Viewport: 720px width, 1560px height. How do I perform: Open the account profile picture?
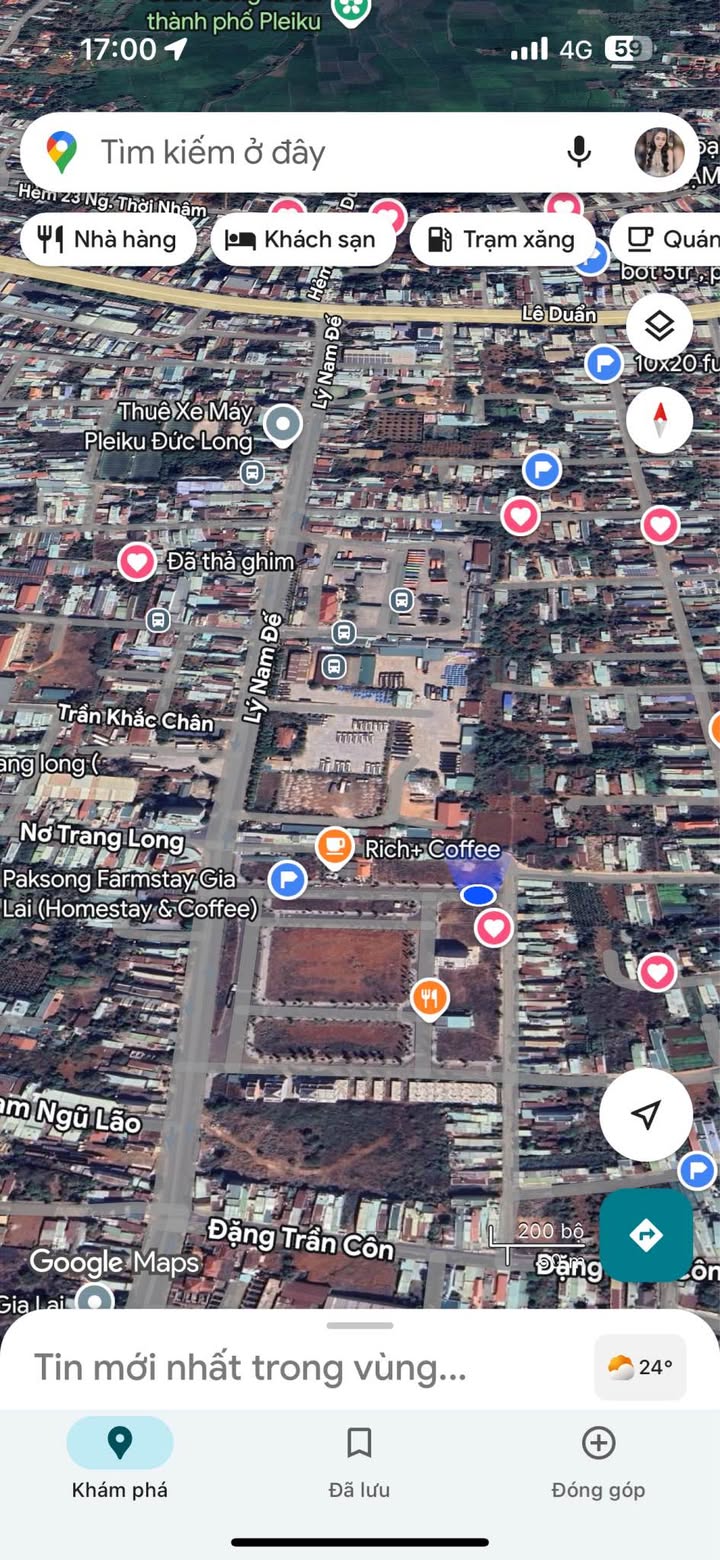tap(660, 153)
